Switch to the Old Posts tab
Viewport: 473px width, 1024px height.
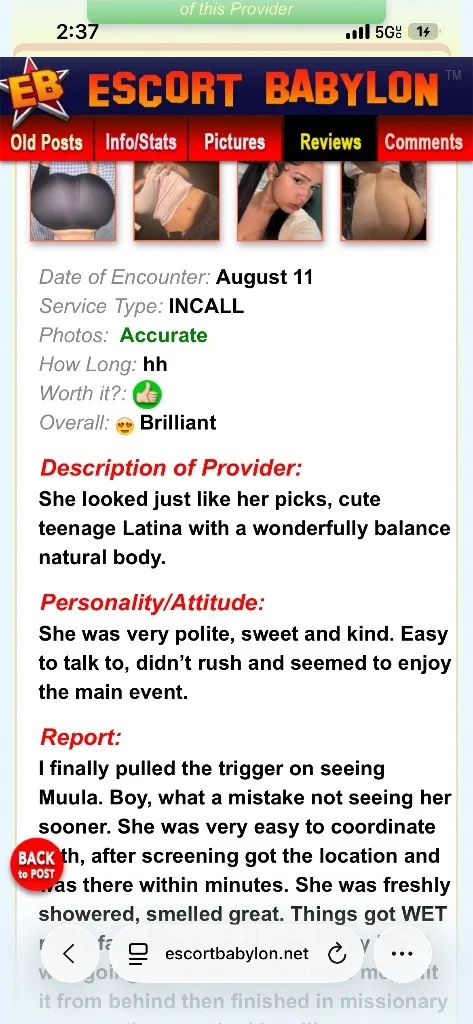(46, 141)
